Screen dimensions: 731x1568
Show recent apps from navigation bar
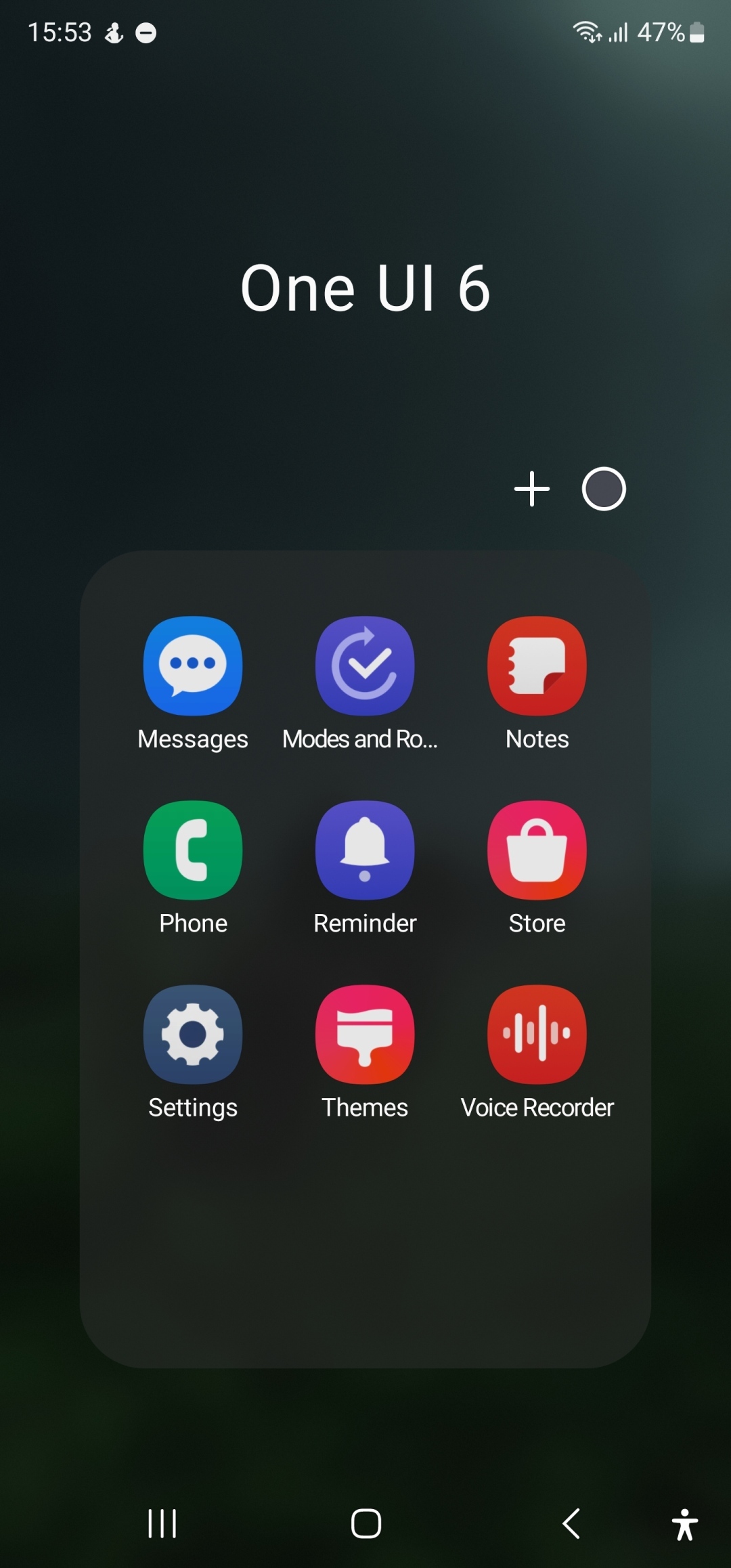[162, 1524]
